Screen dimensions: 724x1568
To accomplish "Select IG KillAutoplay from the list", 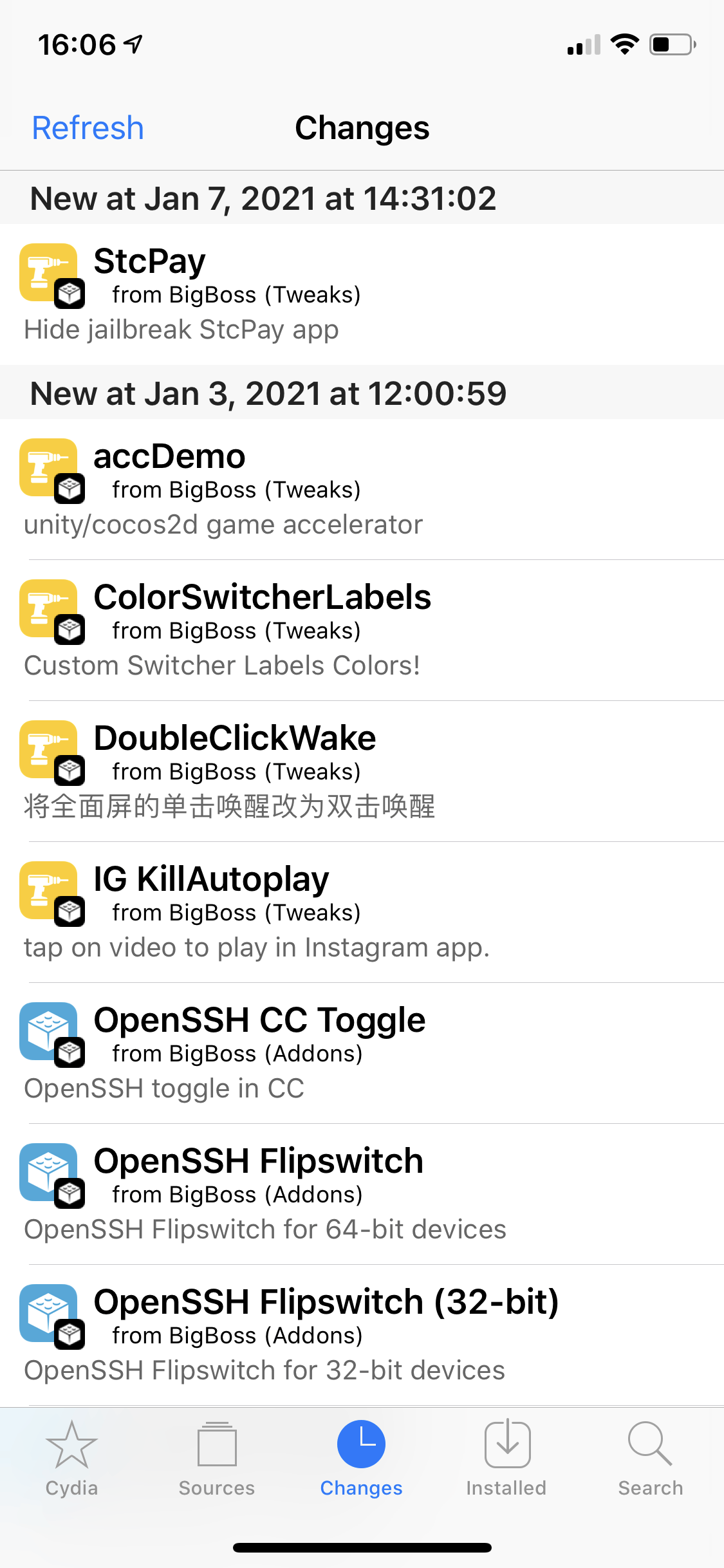I will (x=362, y=912).
